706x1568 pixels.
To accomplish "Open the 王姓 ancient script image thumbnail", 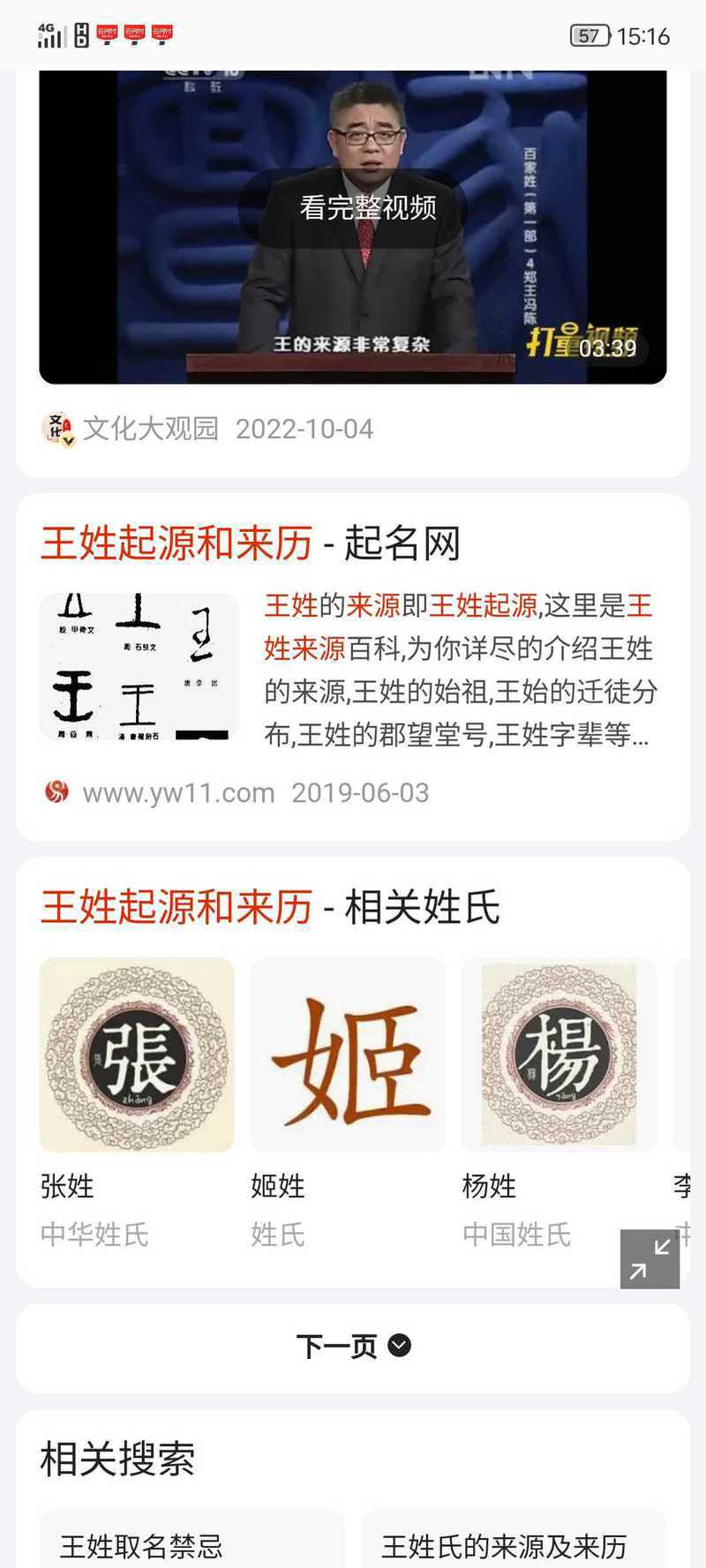I will (x=139, y=667).
